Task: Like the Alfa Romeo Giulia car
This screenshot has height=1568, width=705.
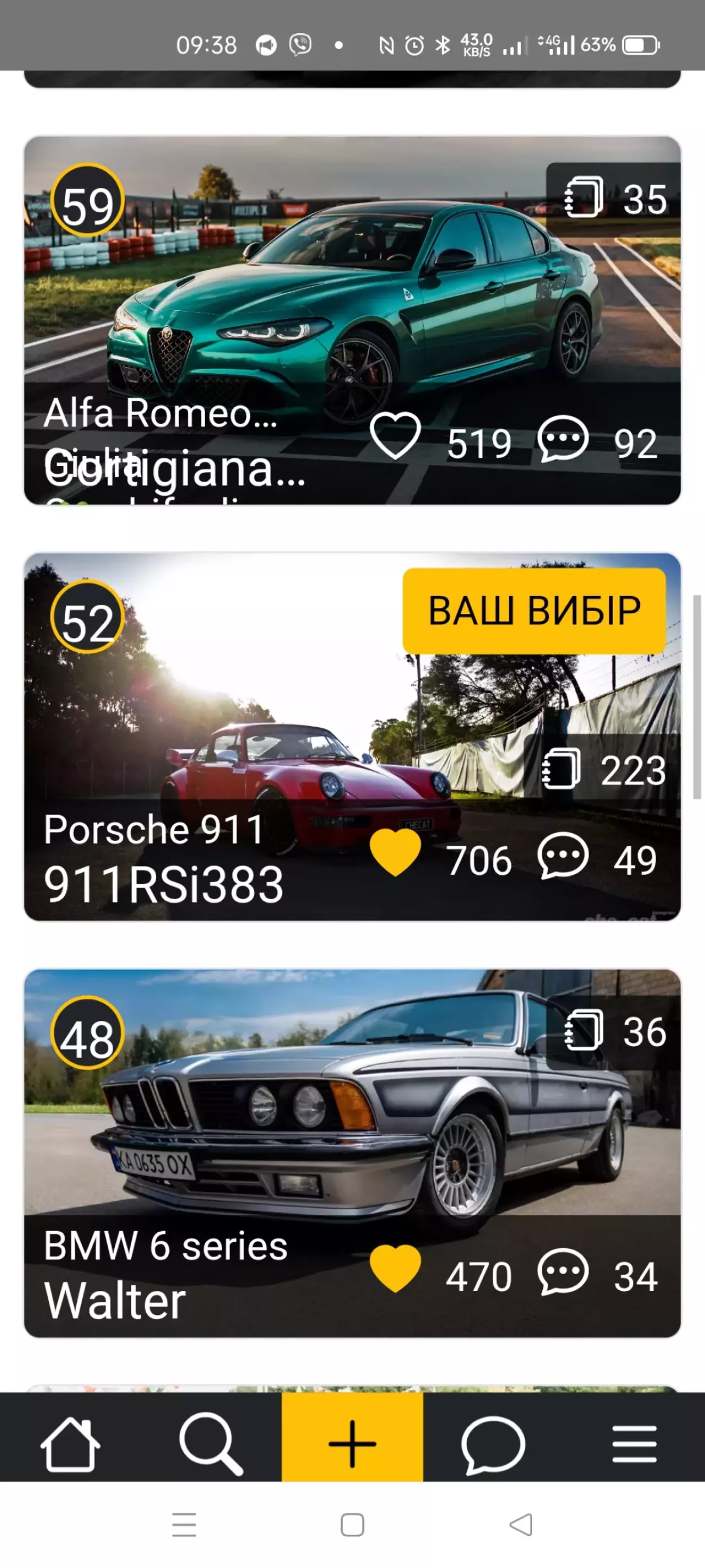Action: (x=395, y=436)
